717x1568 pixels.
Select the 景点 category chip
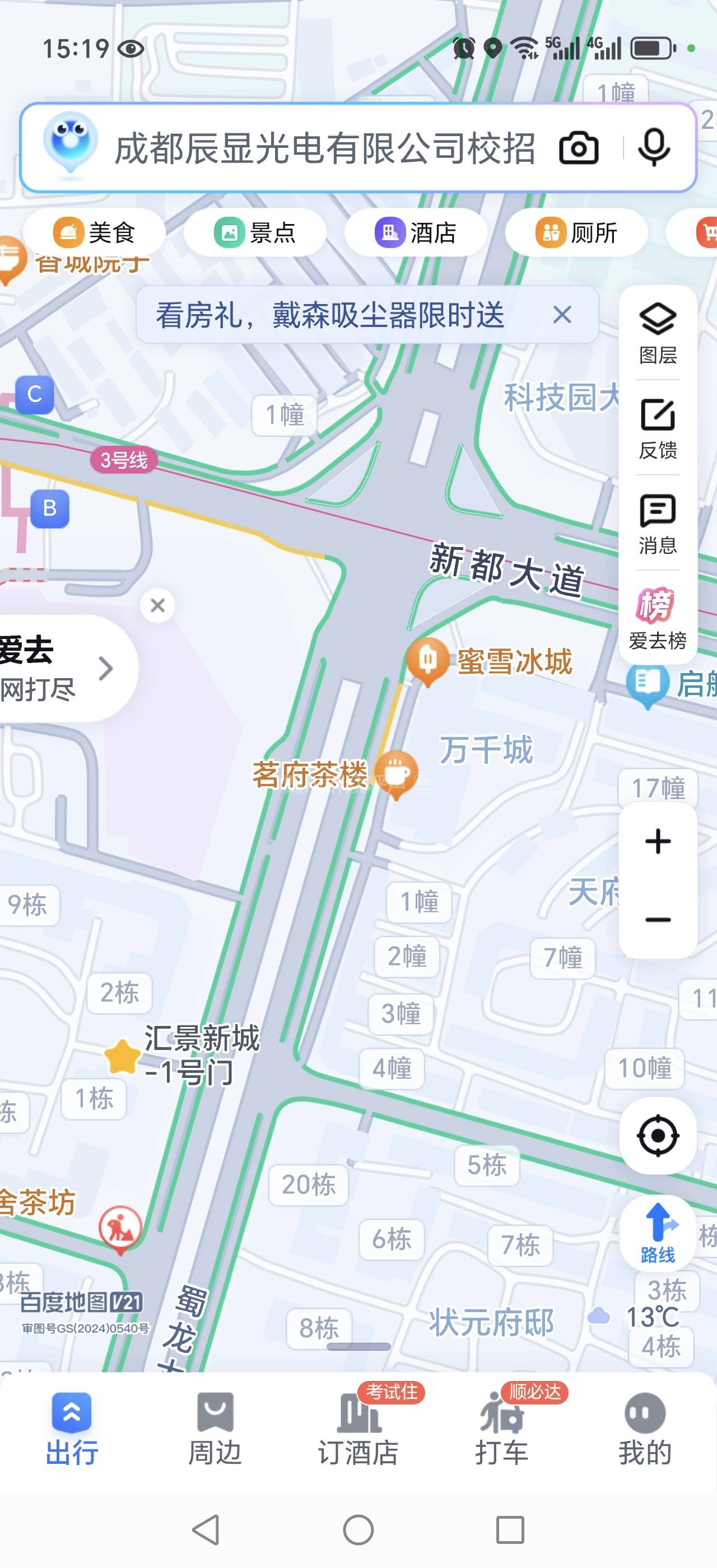(255, 232)
